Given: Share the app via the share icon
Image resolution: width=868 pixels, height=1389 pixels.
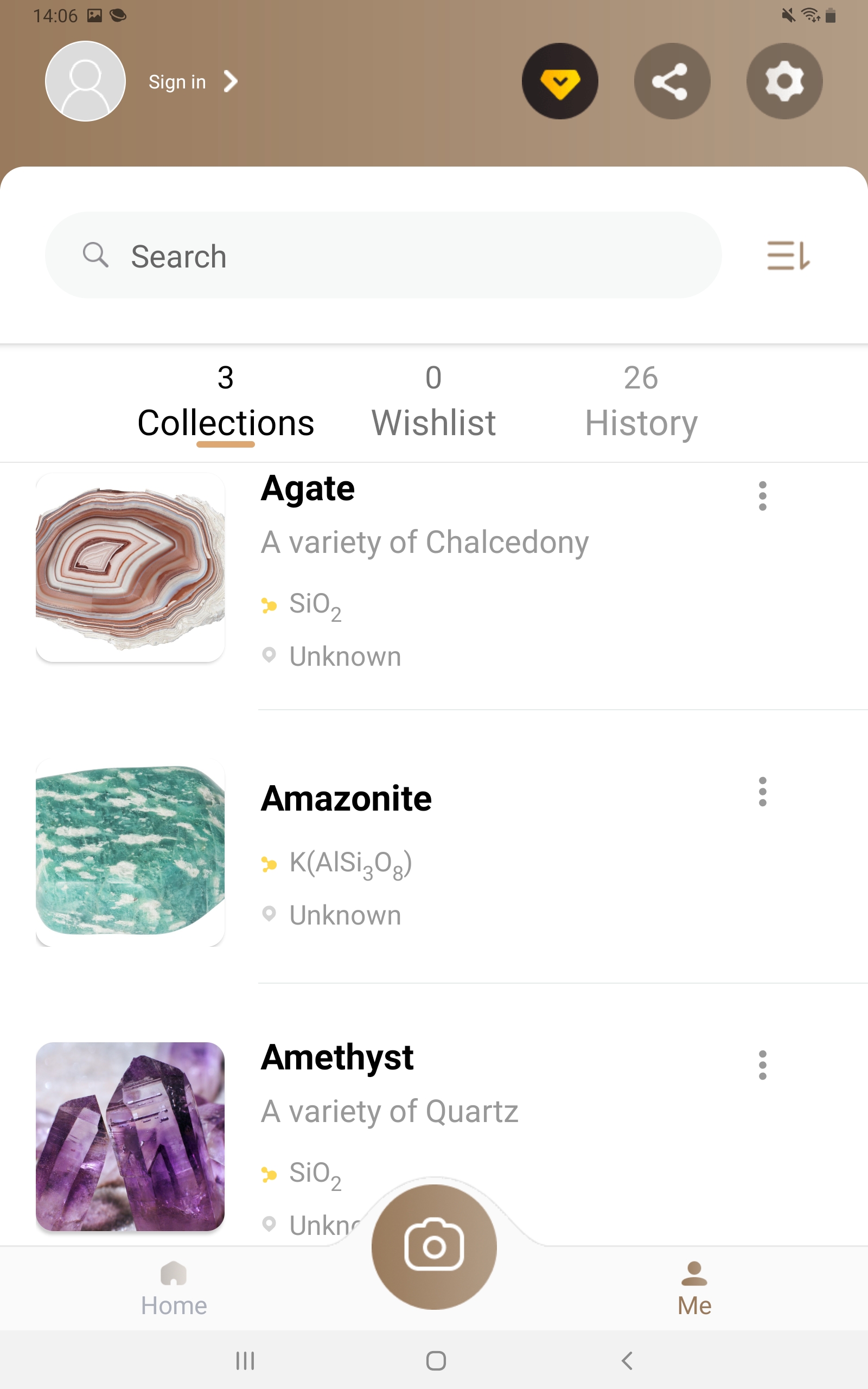Looking at the screenshot, I should [672, 81].
